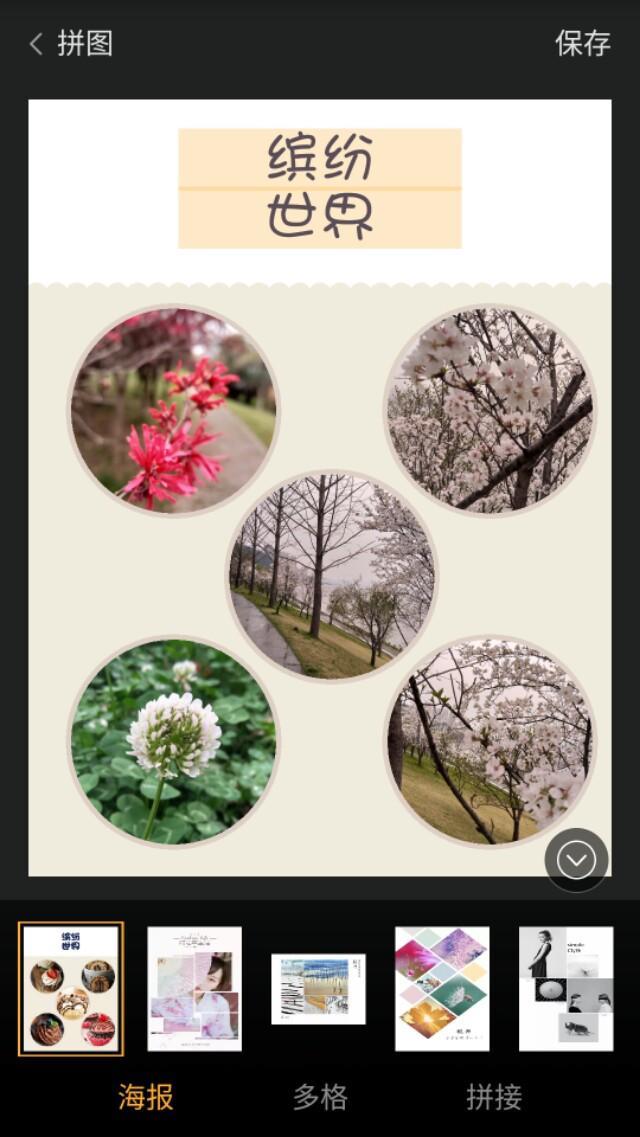Tap 保存 to save the collage
The height and width of the screenshot is (1137, 640).
point(582,44)
